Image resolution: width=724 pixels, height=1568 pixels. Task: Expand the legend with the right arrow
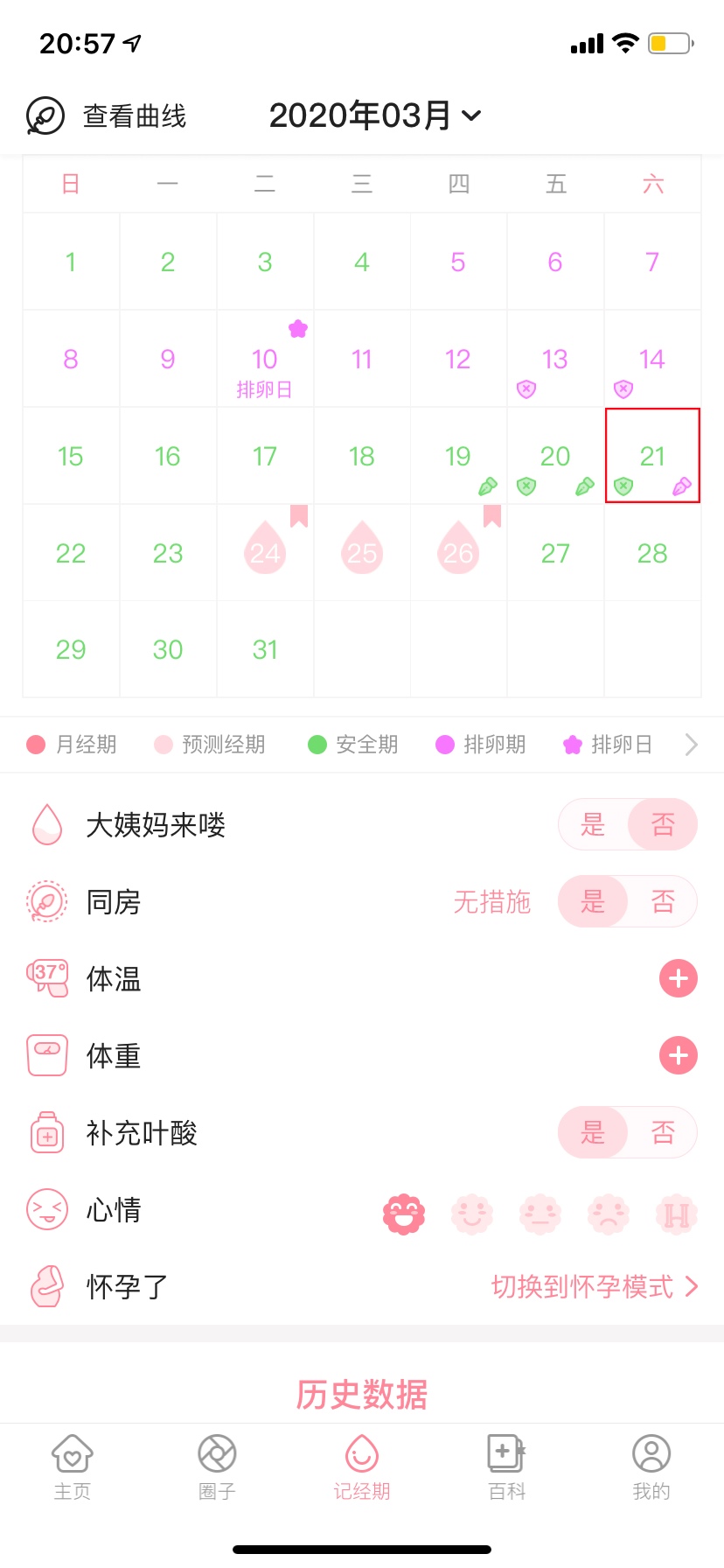pyautogui.click(x=692, y=745)
